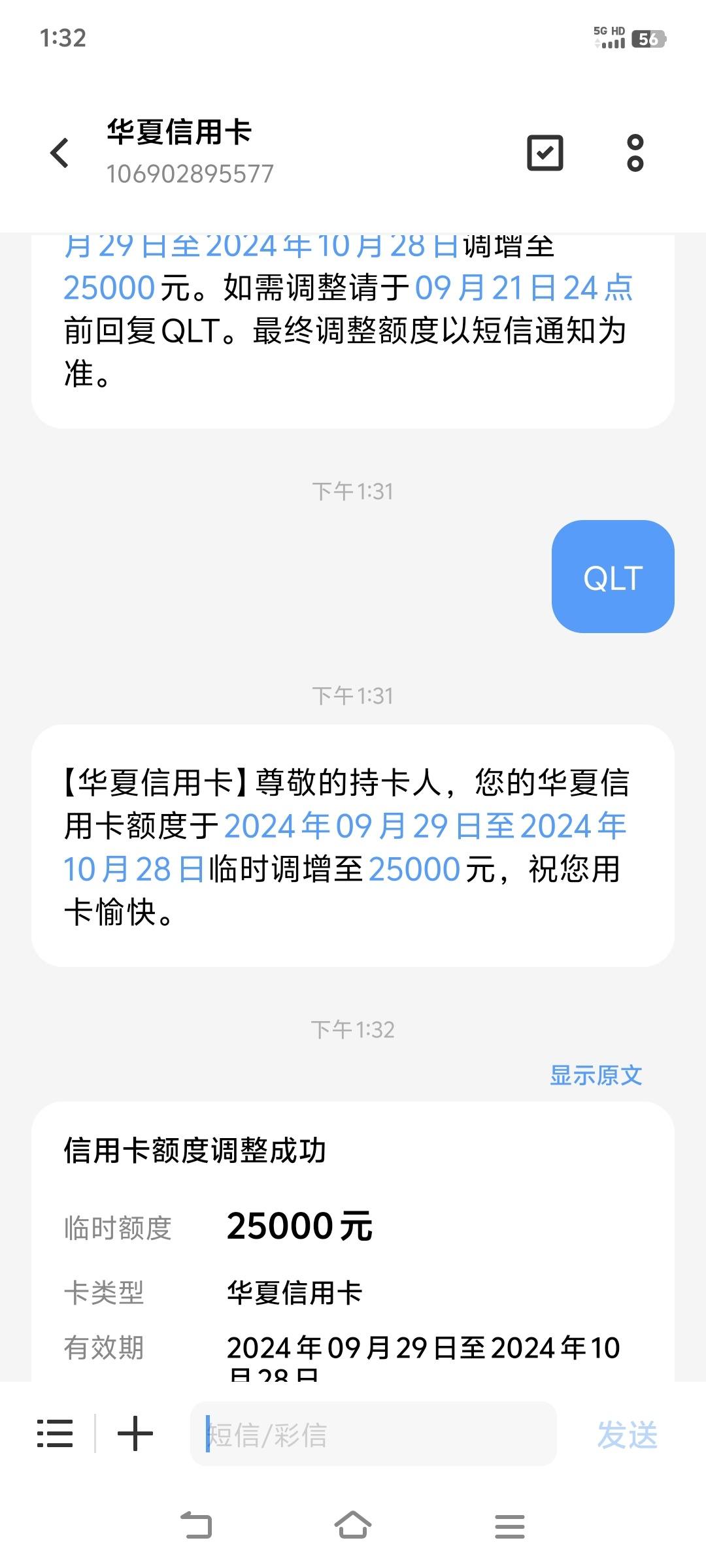Image resolution: width=706 pixels, height=1568 pixels.
Task: Tap the linked date 09月21日24点
Action: (x=524, y=287)
